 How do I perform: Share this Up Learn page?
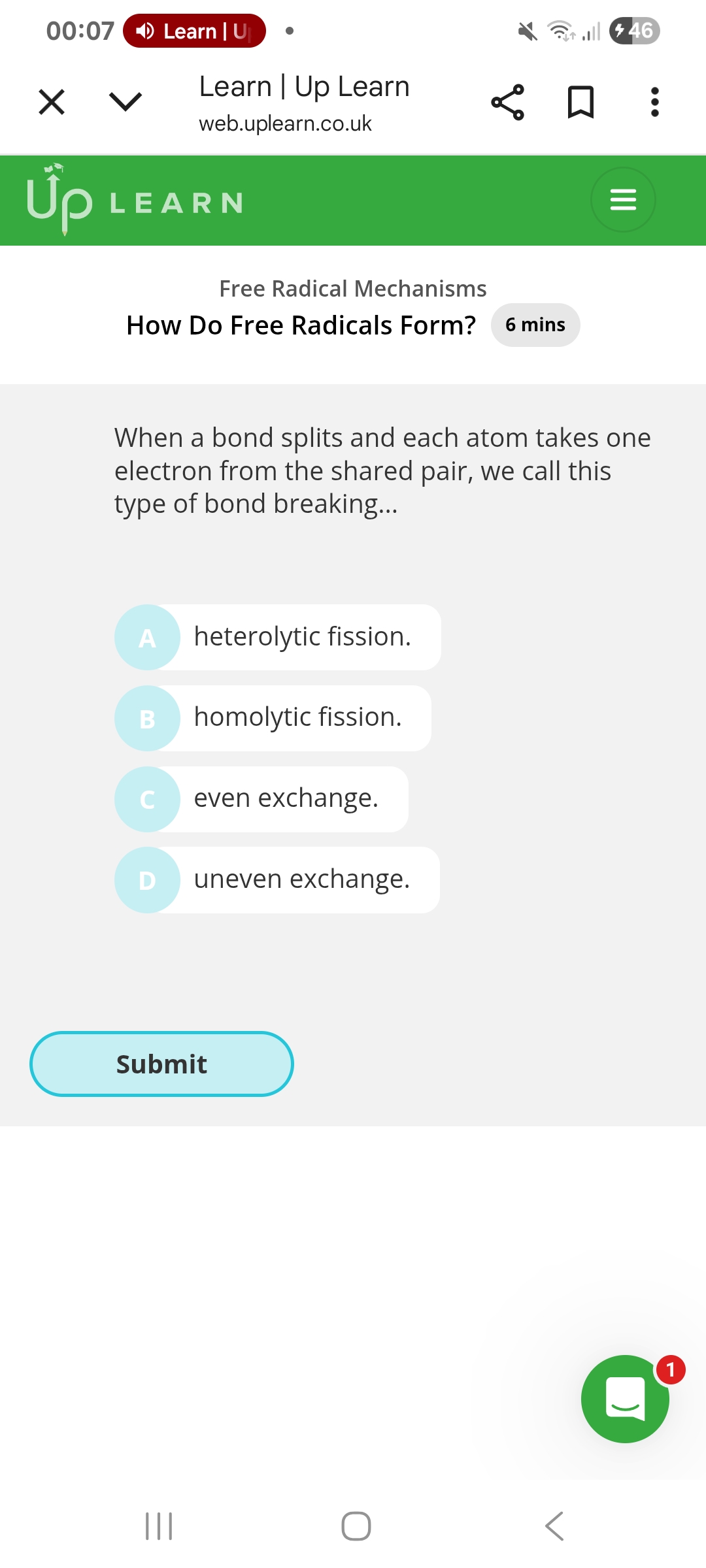coord(508,102)
